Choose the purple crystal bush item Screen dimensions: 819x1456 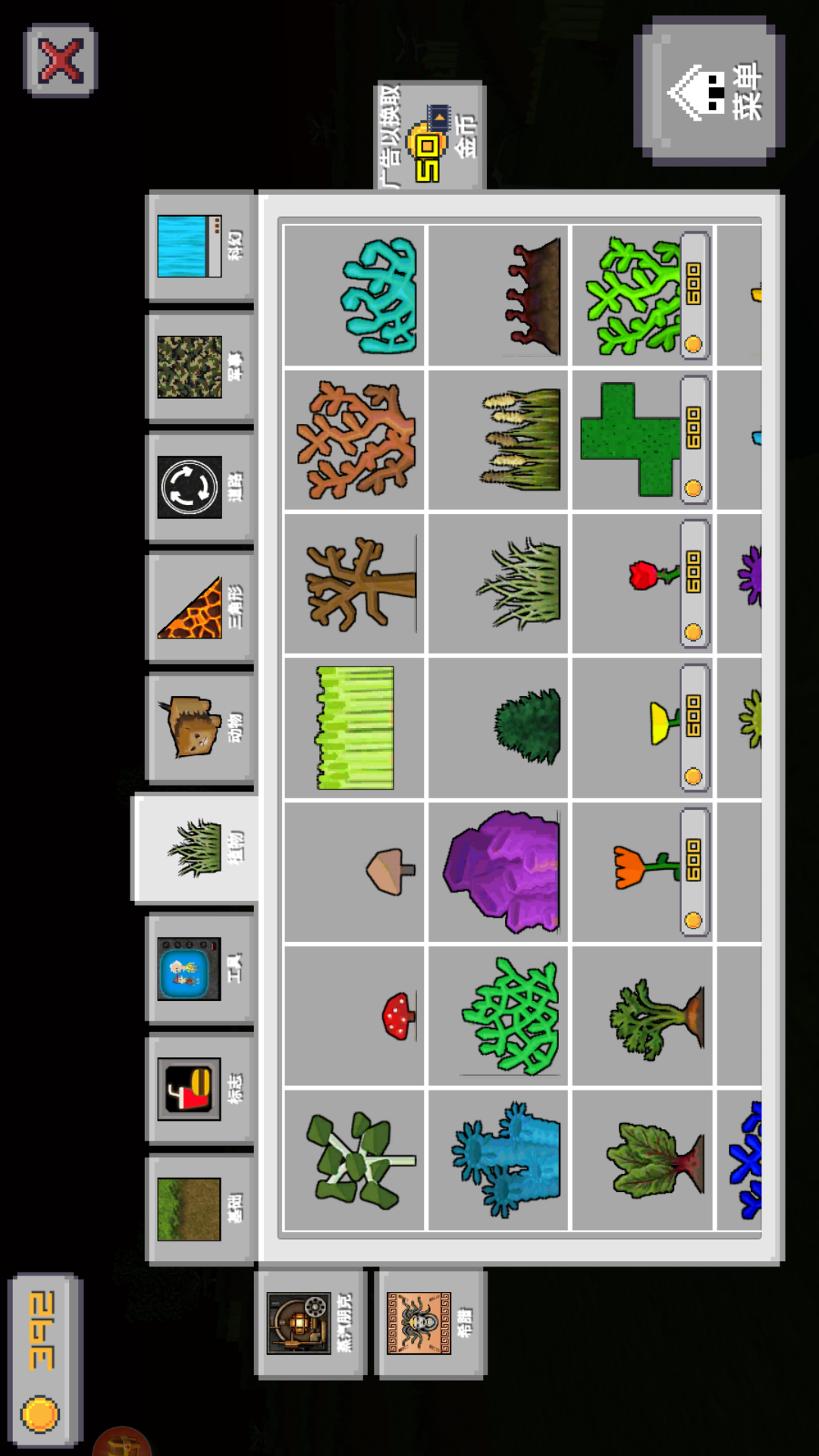pyautogui.click(x=498, y=872)
